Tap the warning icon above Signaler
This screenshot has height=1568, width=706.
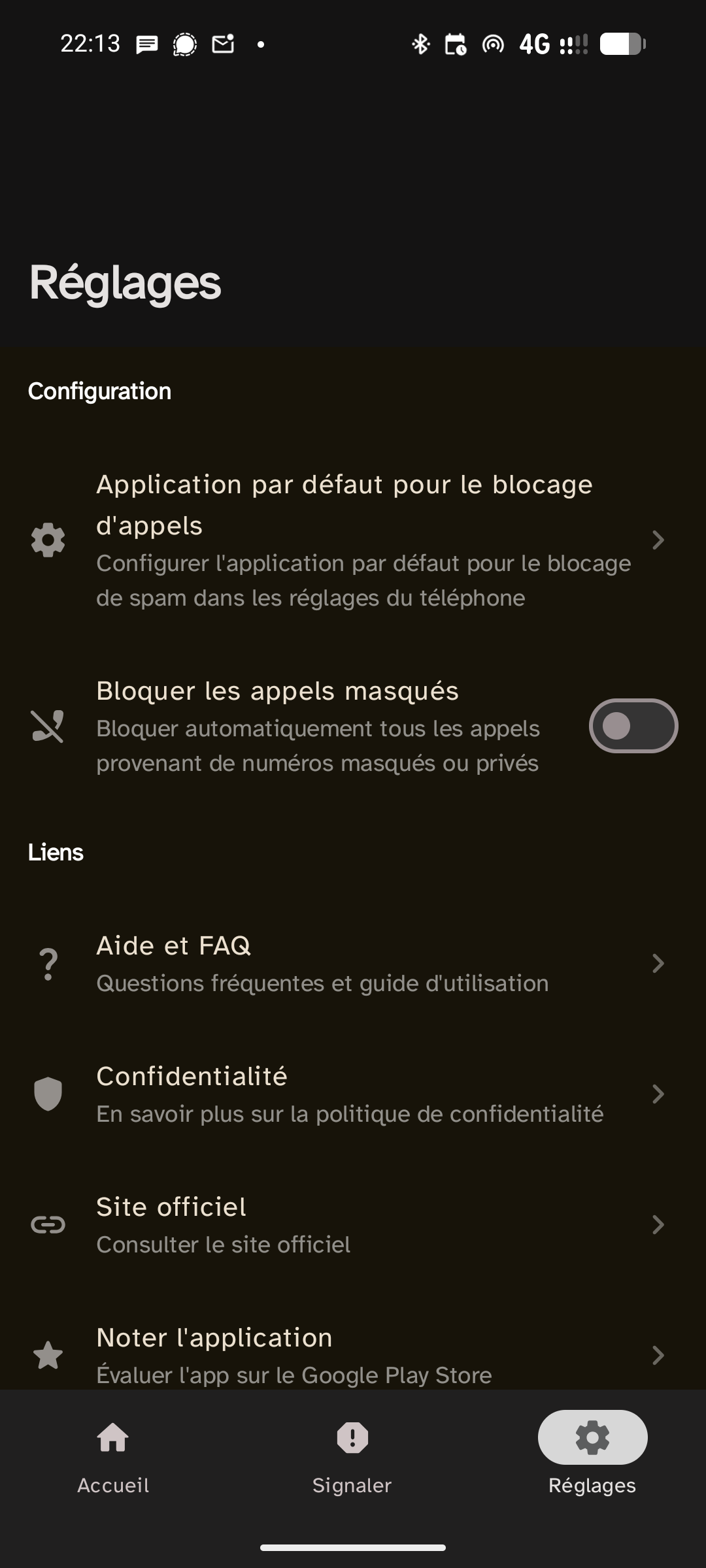click(352, 1437)
